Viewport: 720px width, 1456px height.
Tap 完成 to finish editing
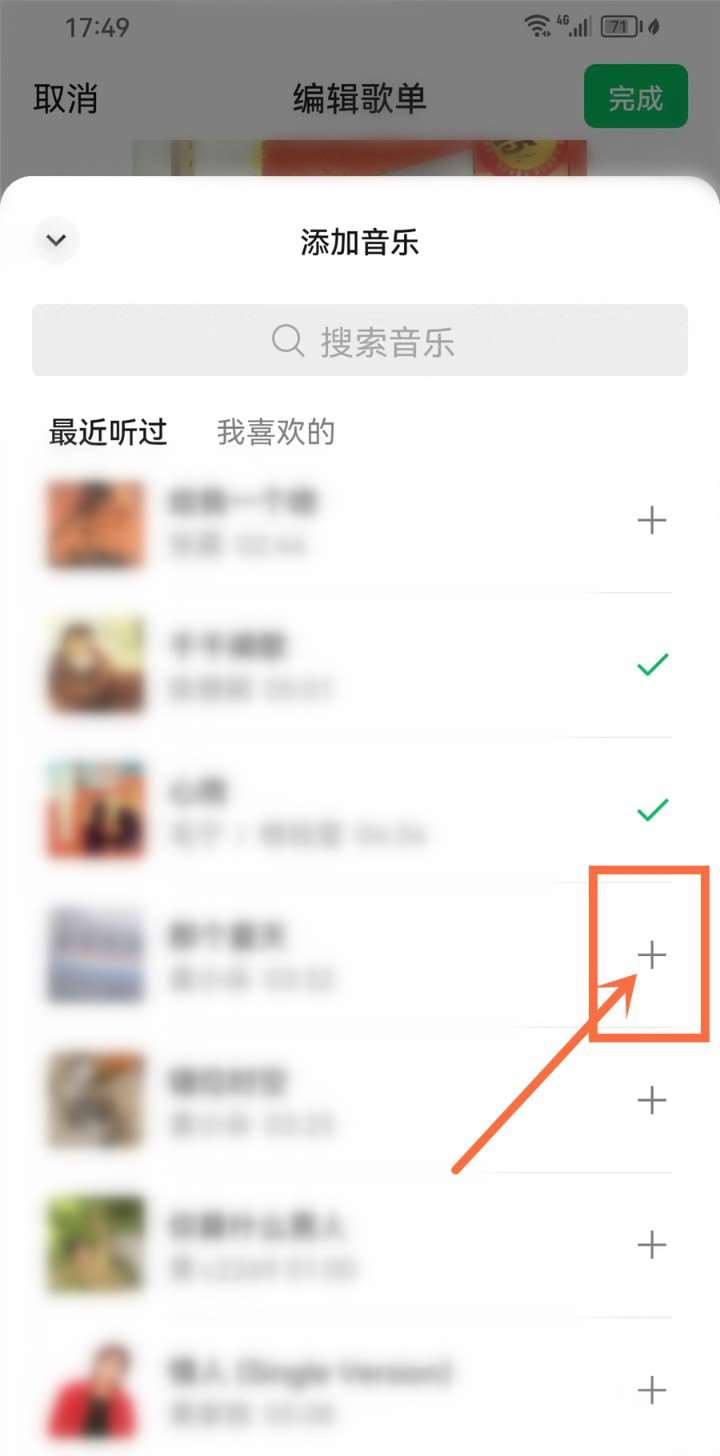(635, 97)
